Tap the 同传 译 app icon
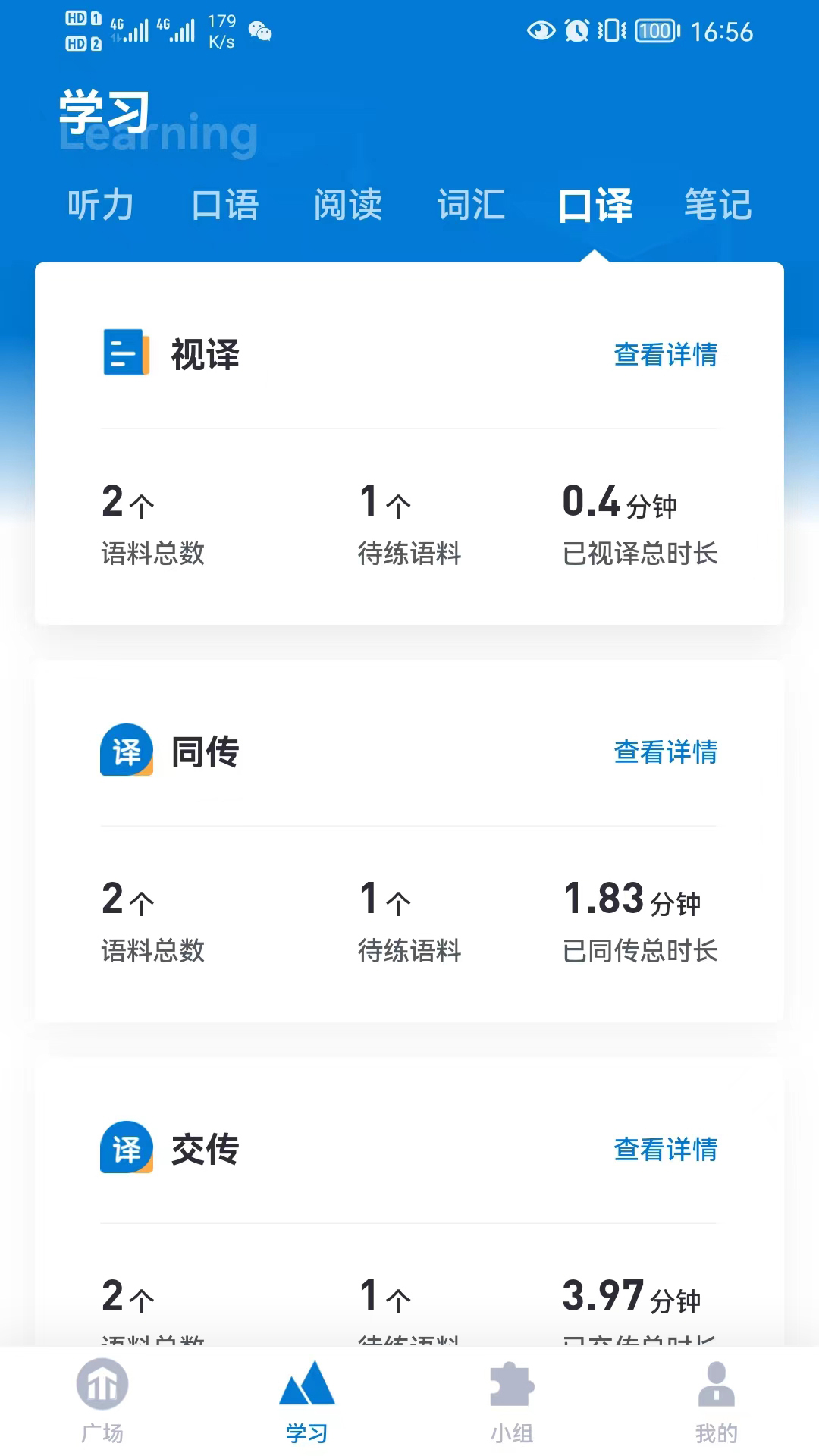 (125, 753)
